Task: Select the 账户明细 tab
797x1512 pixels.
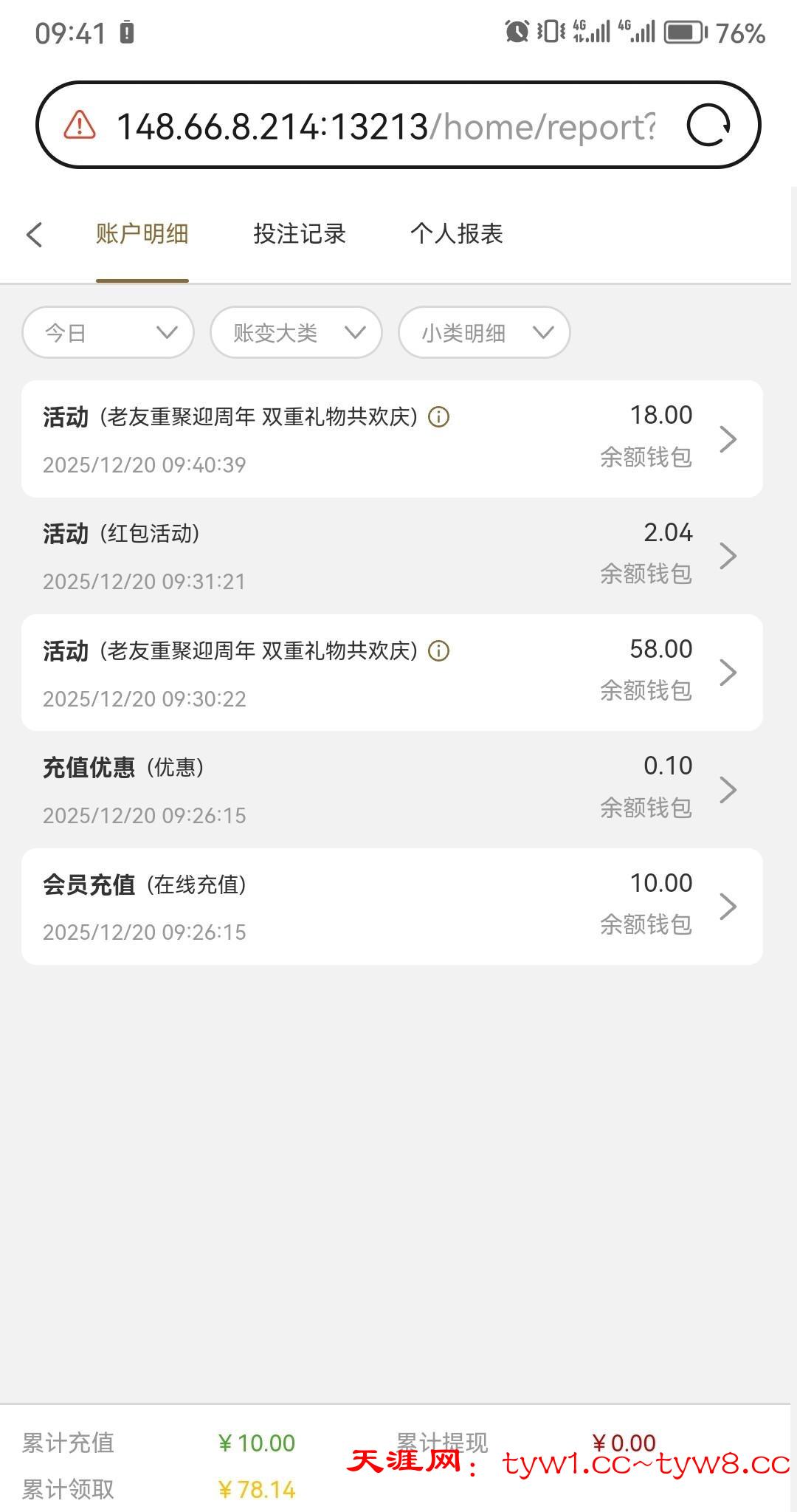Action: 142,234
